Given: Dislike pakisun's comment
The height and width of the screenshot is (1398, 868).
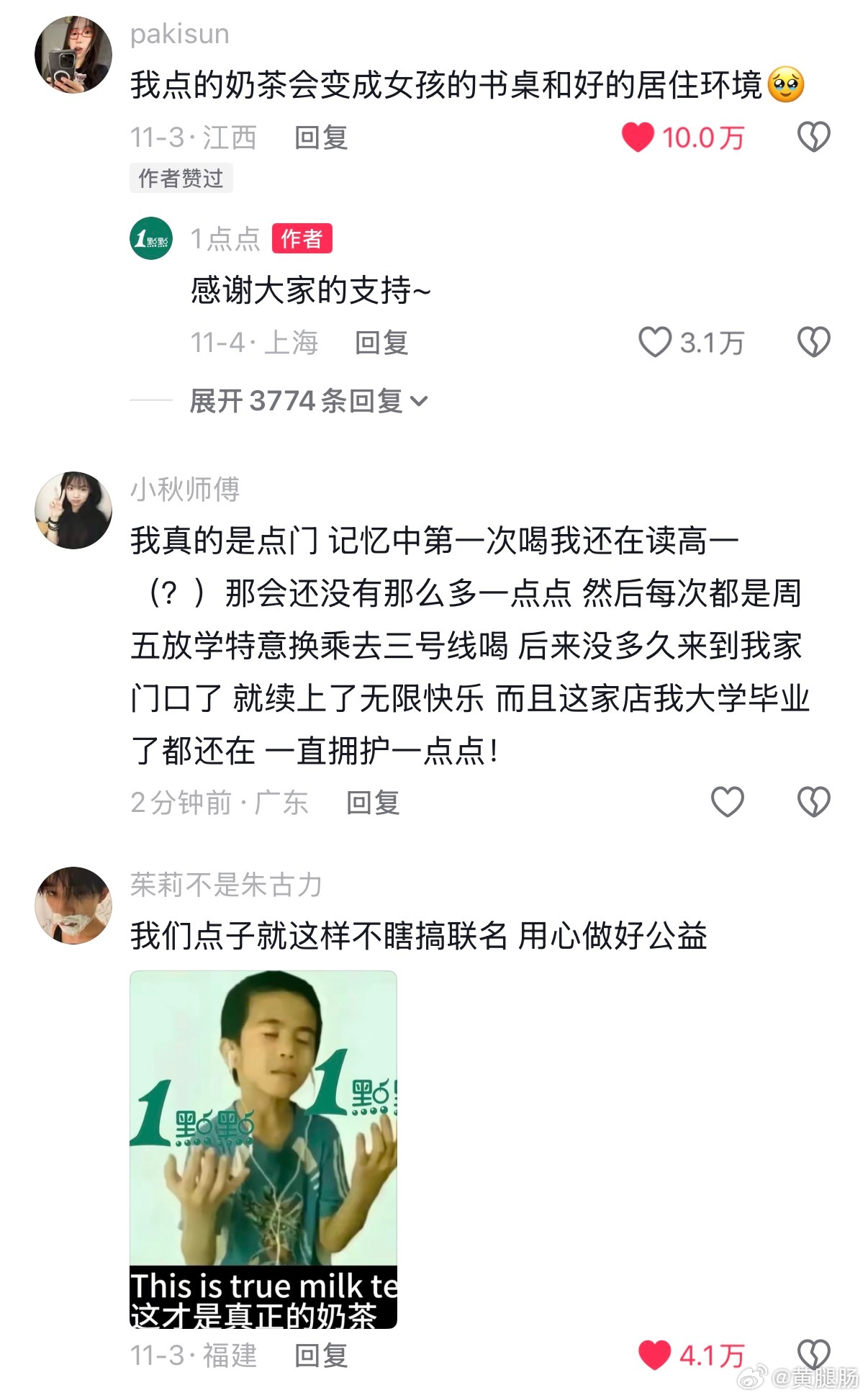Looking at the screenshot, I should 814,137.
